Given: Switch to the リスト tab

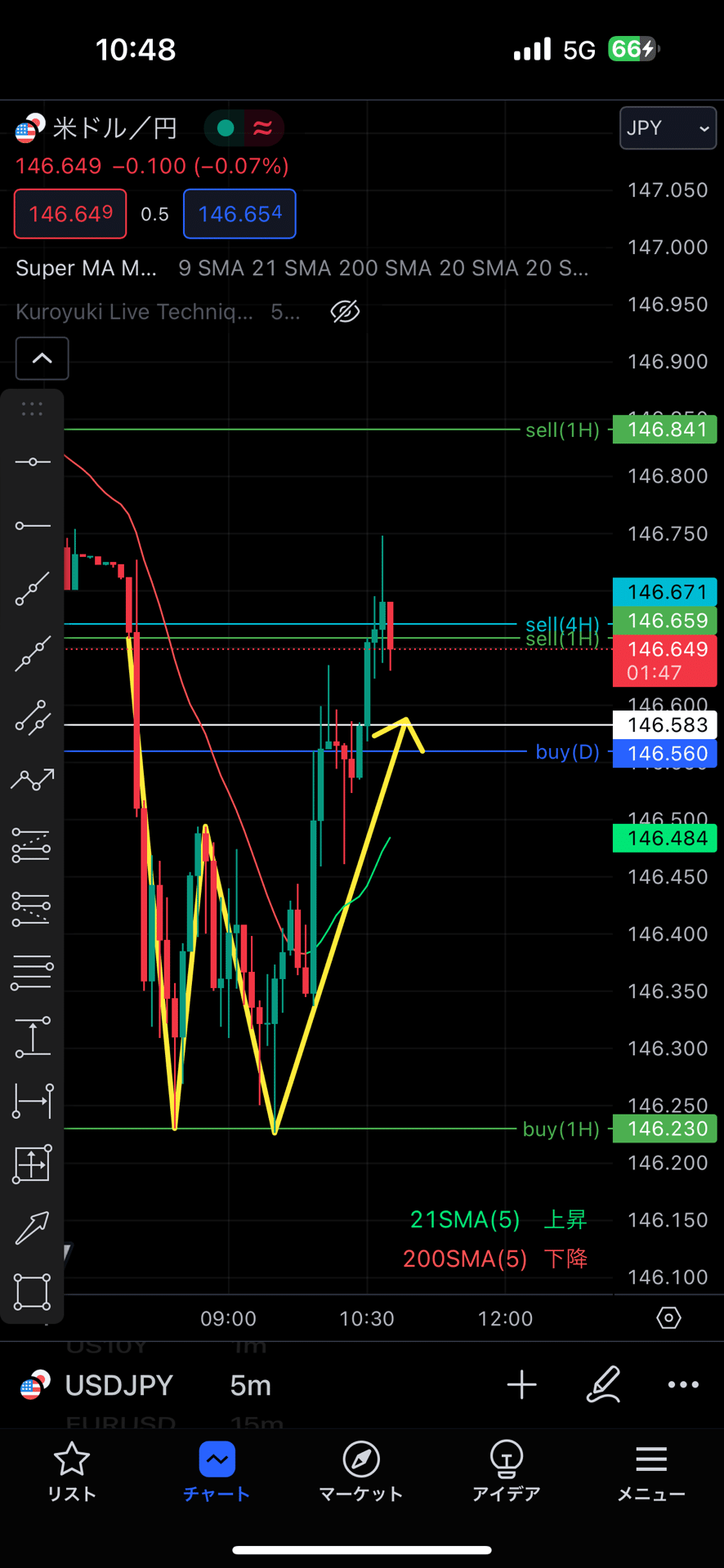Looking at the screenshot, I should coord(72,1472).
